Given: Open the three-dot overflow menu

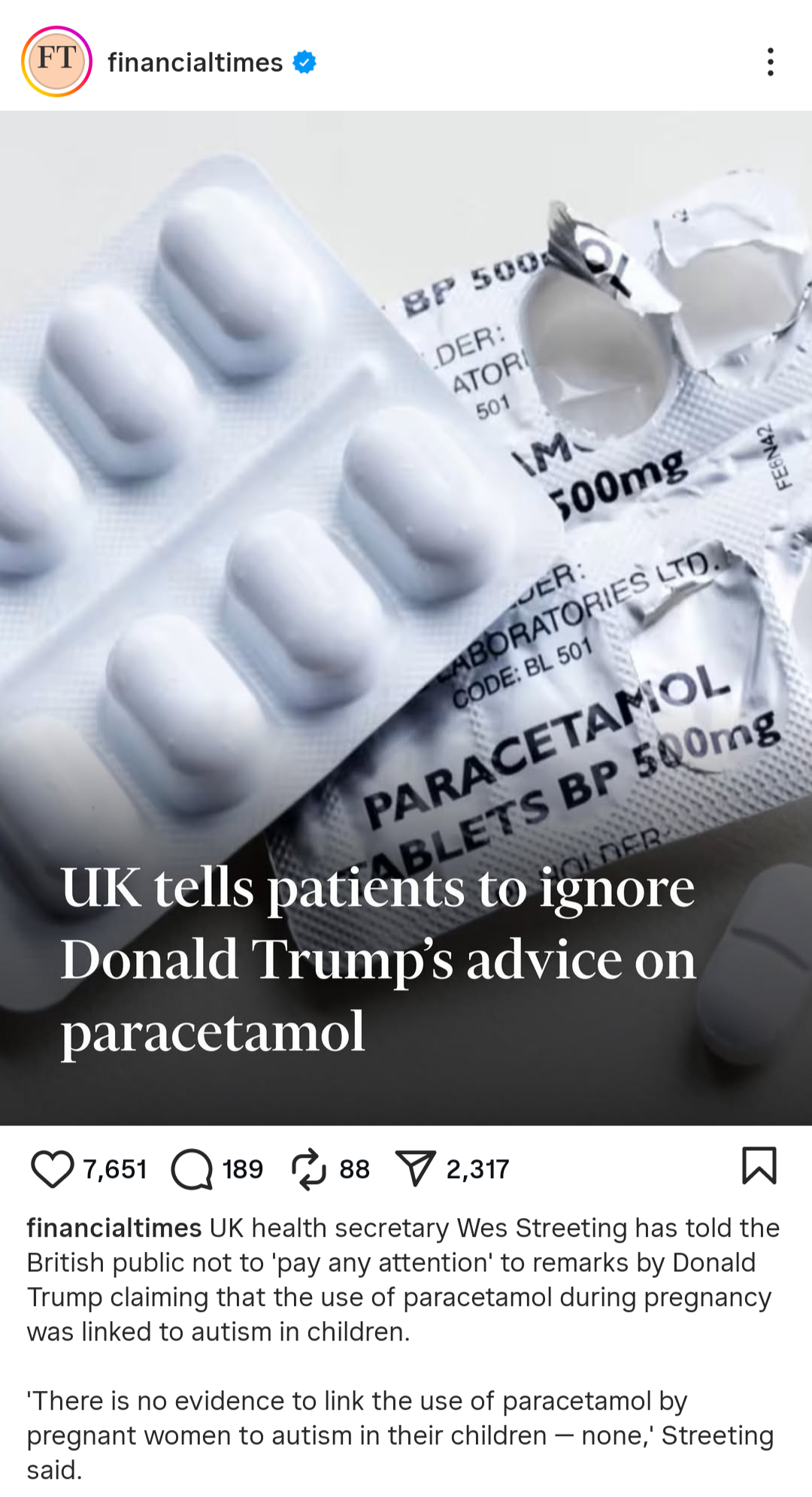Looking at the screenshot, I should pyautogui.click(x=770, y=62).
